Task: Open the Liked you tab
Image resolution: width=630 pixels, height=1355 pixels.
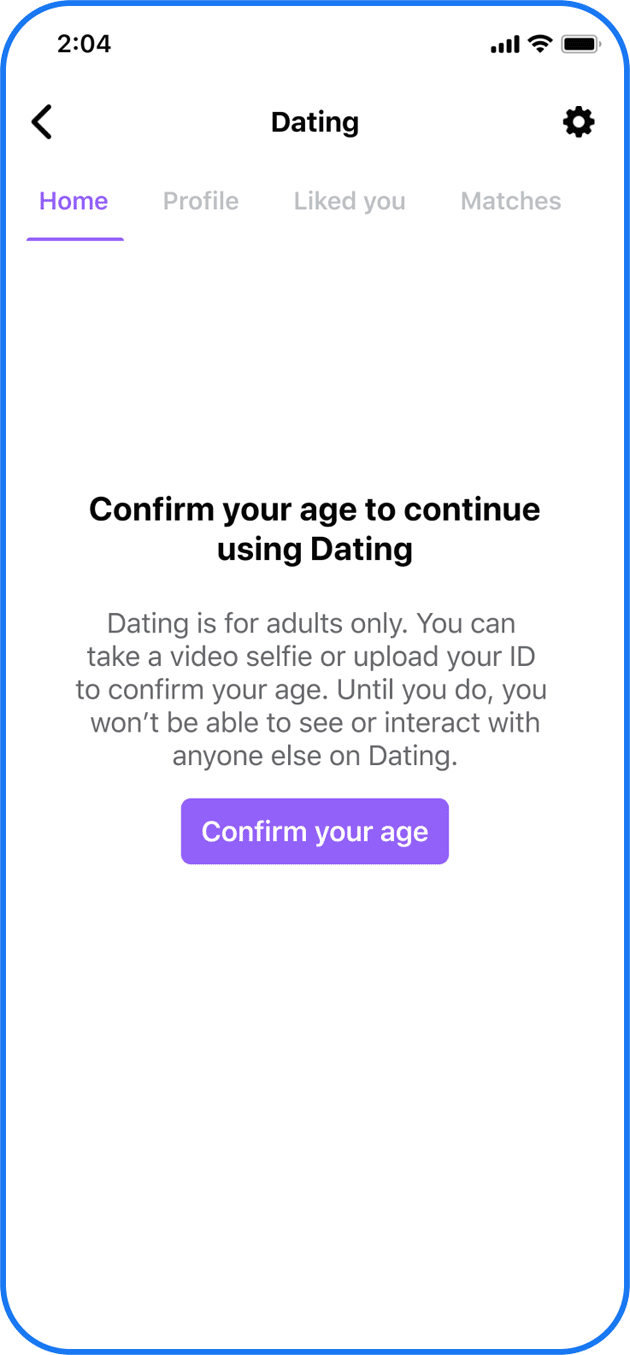Action: (x=349, y=201)
